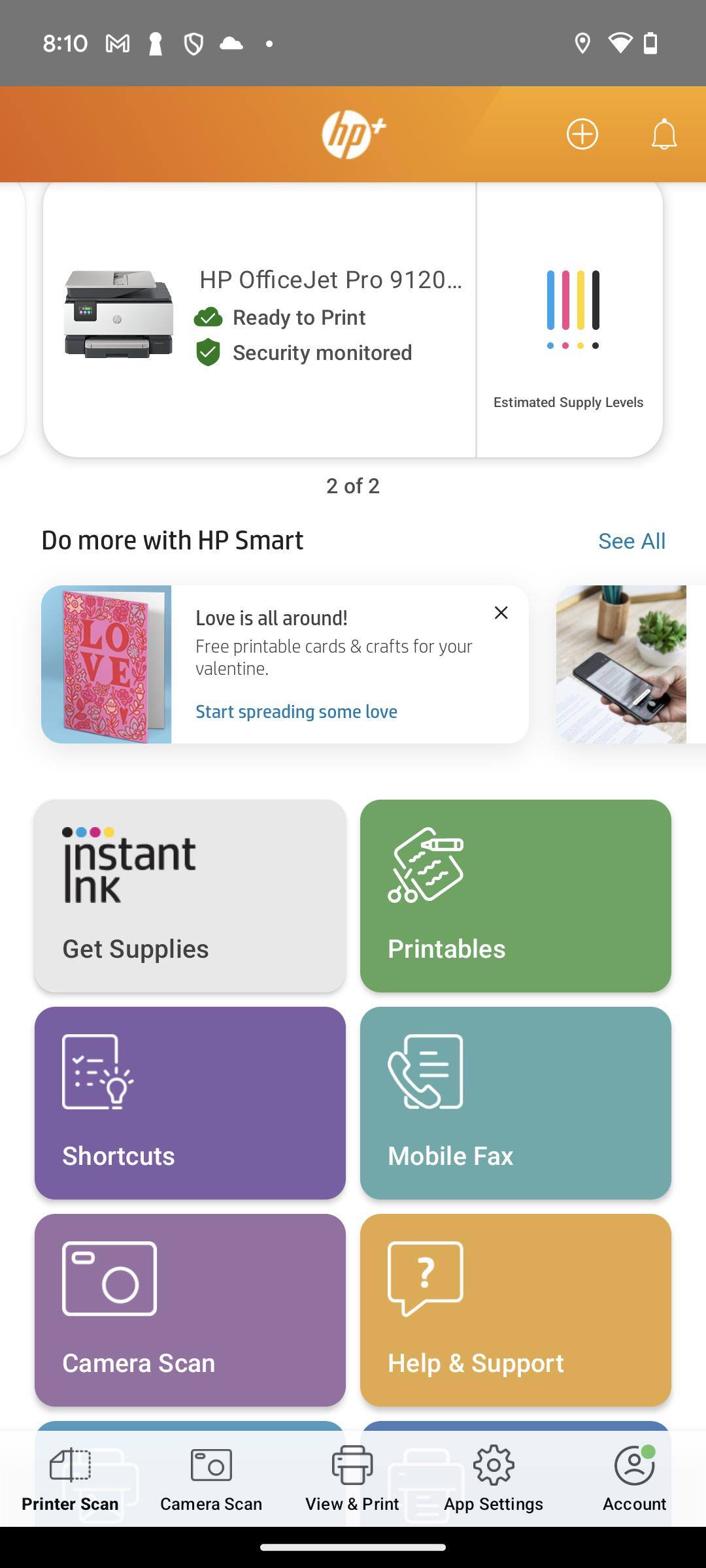Viewport: 706px width, 1568px height.
Task: Open HP OfficeJet Pro 9120 printer card
Action: [x=261, y=317]
